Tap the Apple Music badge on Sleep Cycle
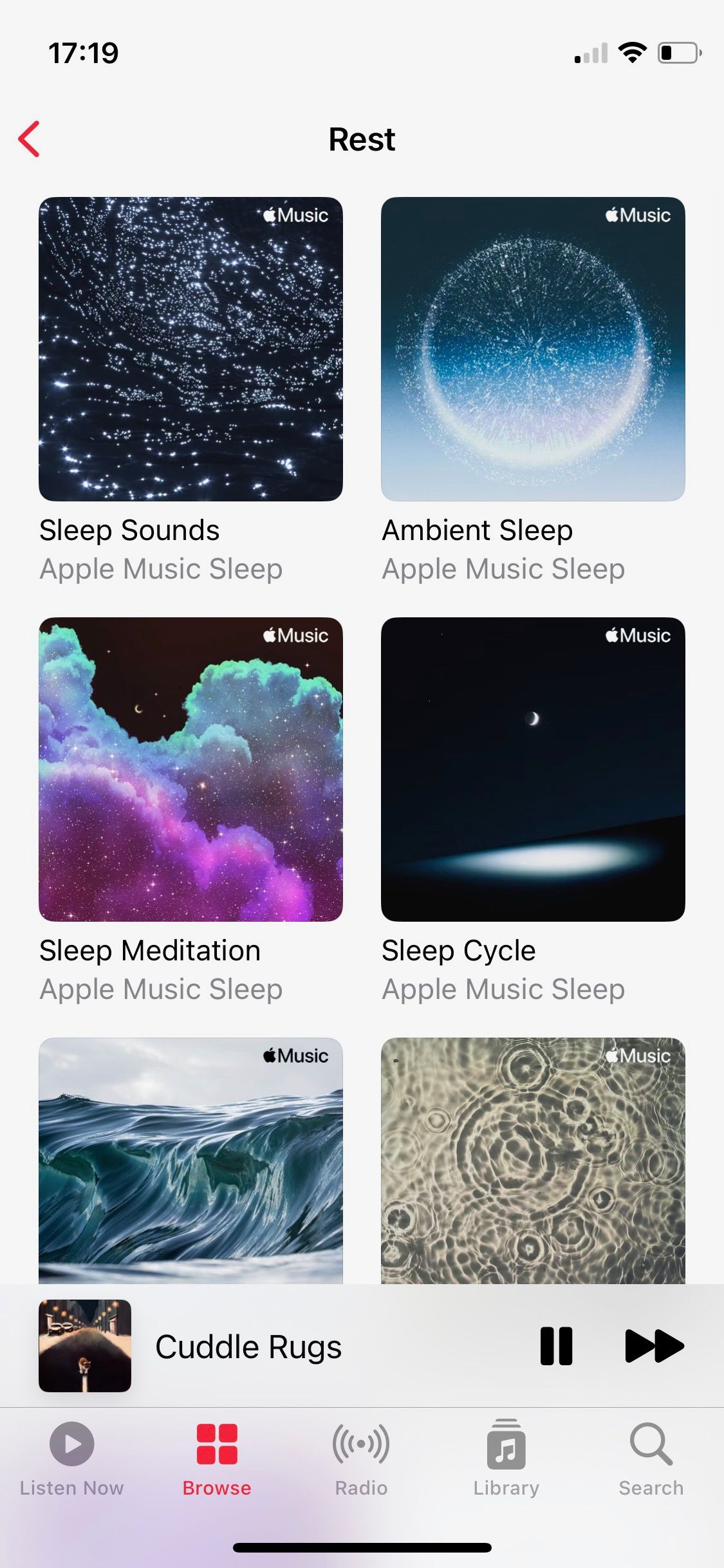Screen dimensions: 724x1568 pyautogui.click(x=638, y=636)
